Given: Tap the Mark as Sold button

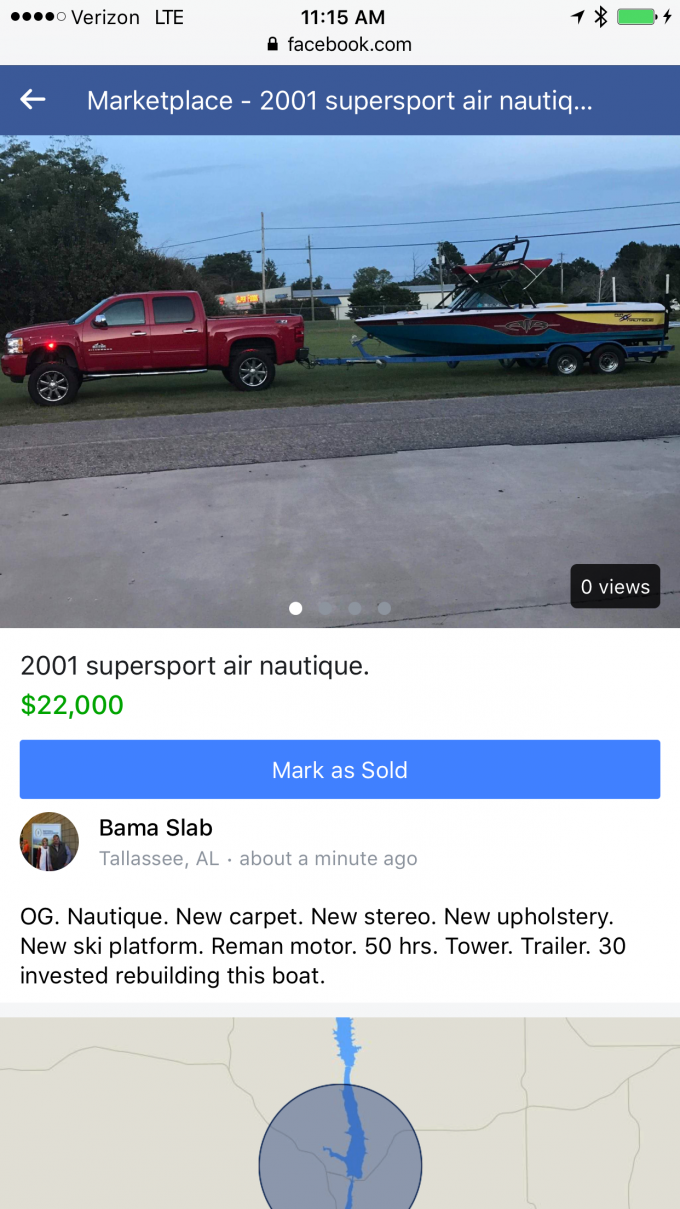Looking at the screenshot, I should pyautogui.click(x=340, y=769).
